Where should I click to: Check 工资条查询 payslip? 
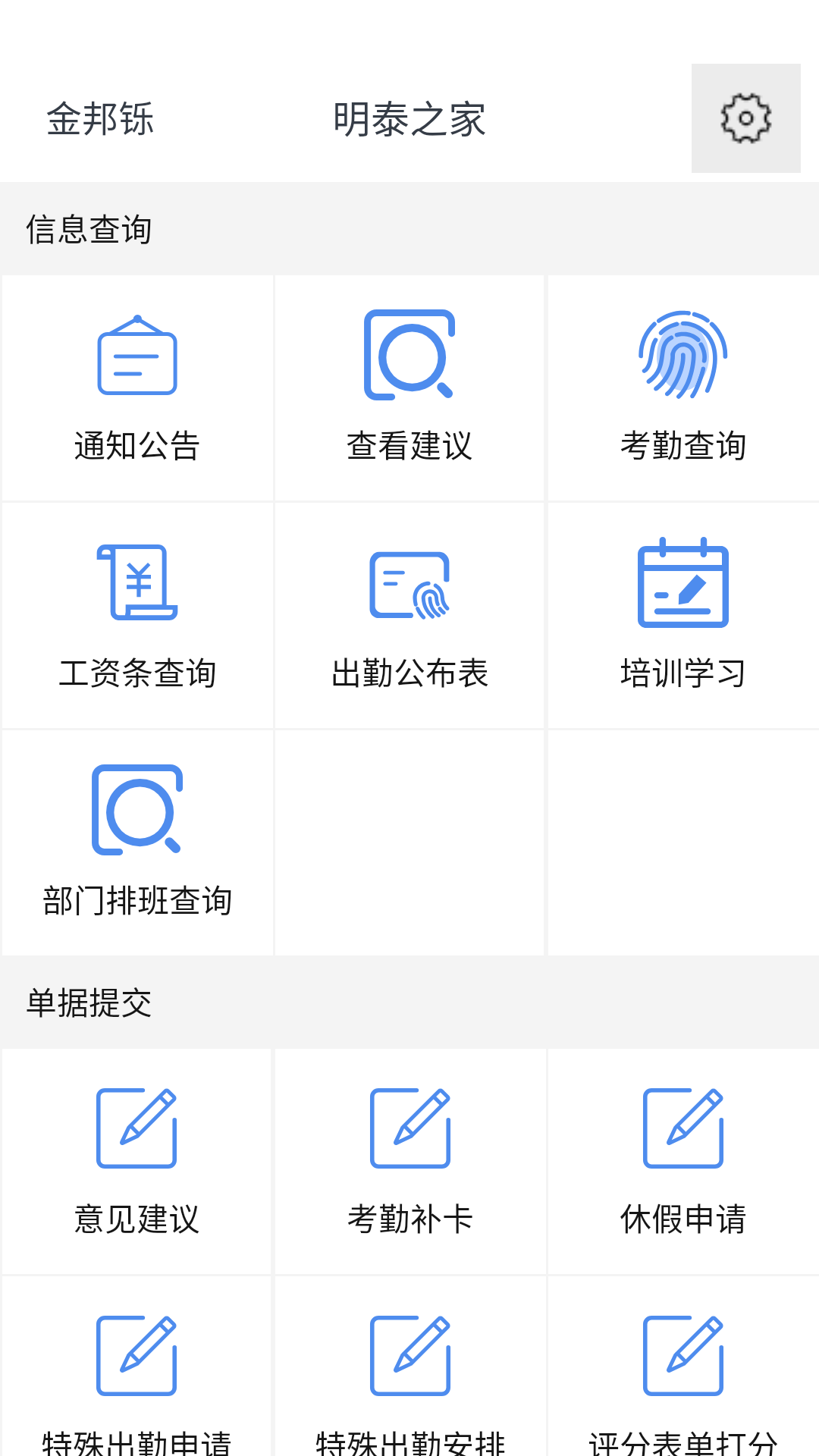(137, 615)
